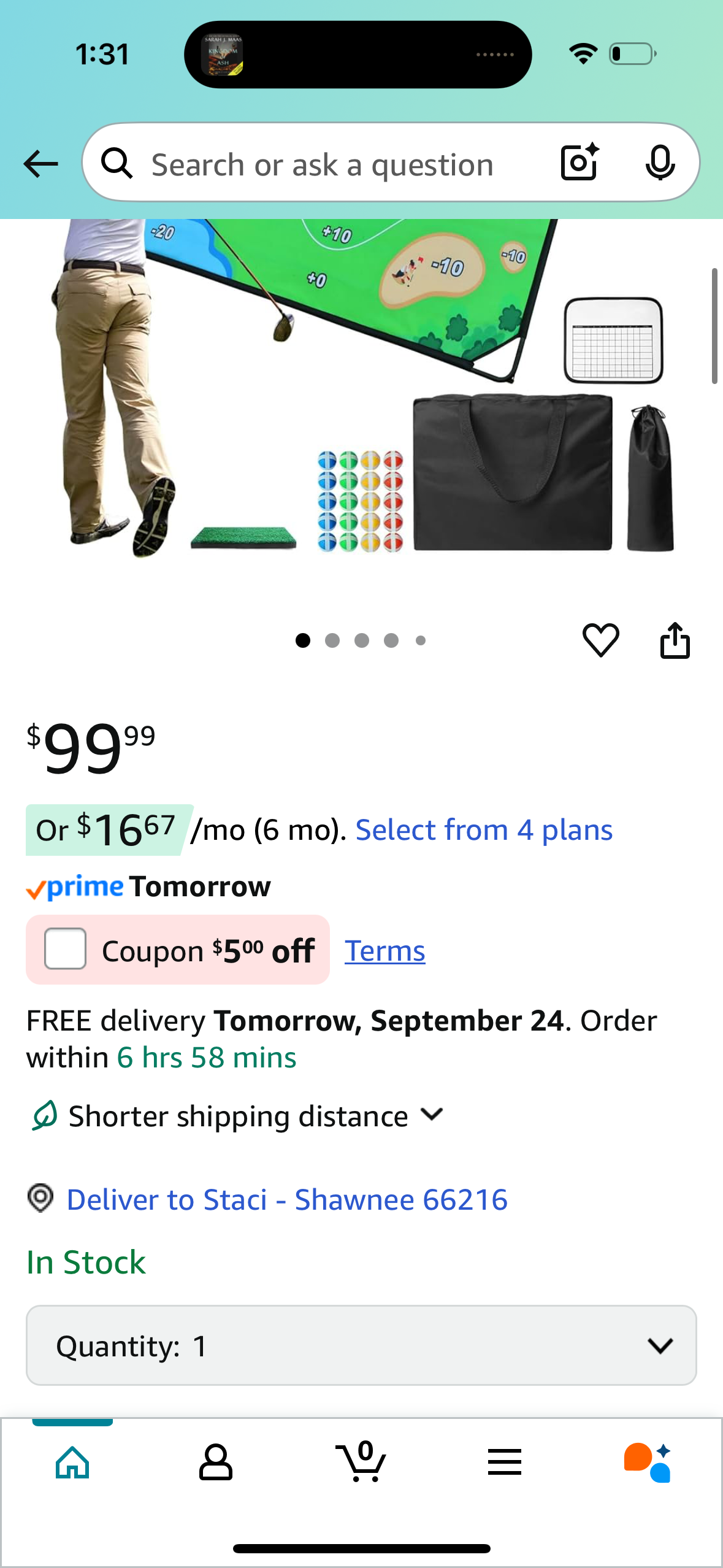
Task: Change delivery address Staci - Shawnee 66216
Action: [x=287, y=1199]
